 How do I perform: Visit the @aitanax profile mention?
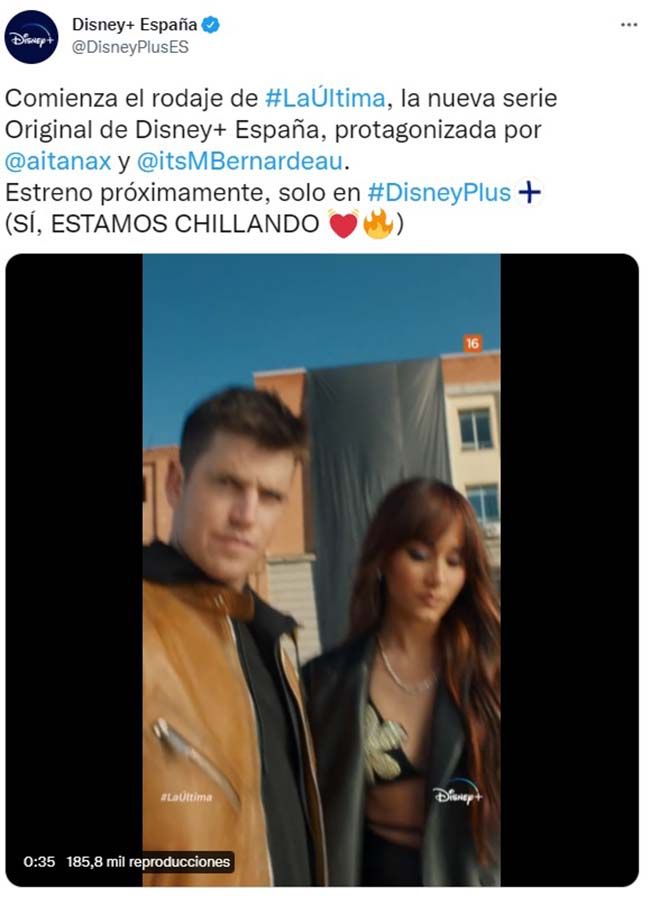point(58,161)
